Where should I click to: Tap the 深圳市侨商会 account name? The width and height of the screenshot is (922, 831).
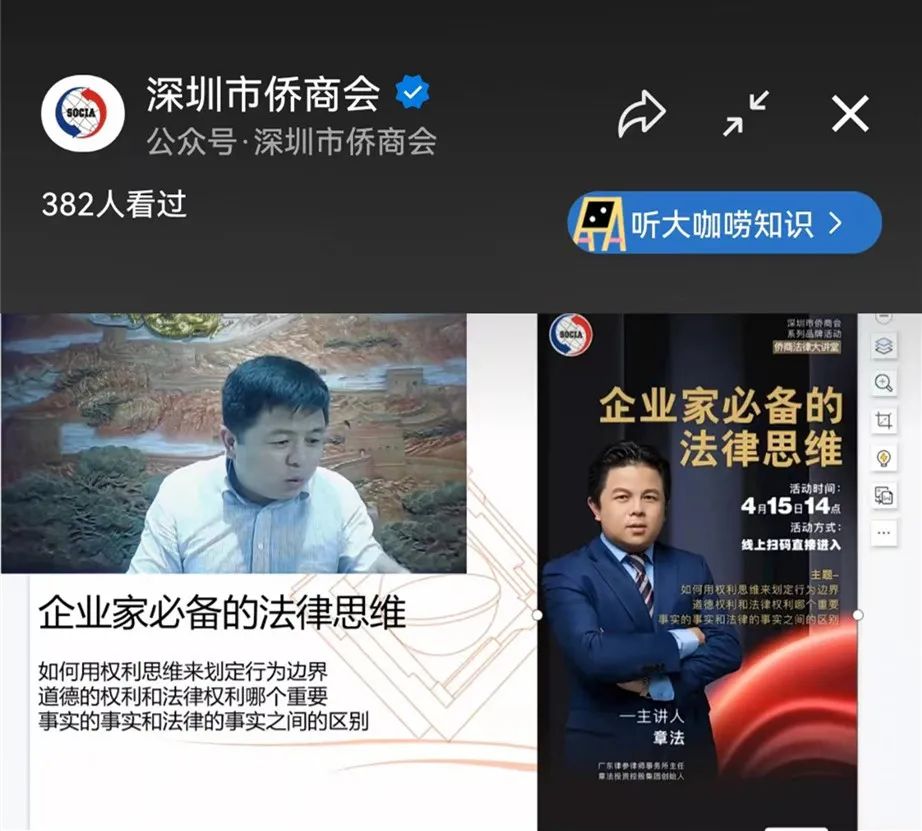[x=263, y=95]
